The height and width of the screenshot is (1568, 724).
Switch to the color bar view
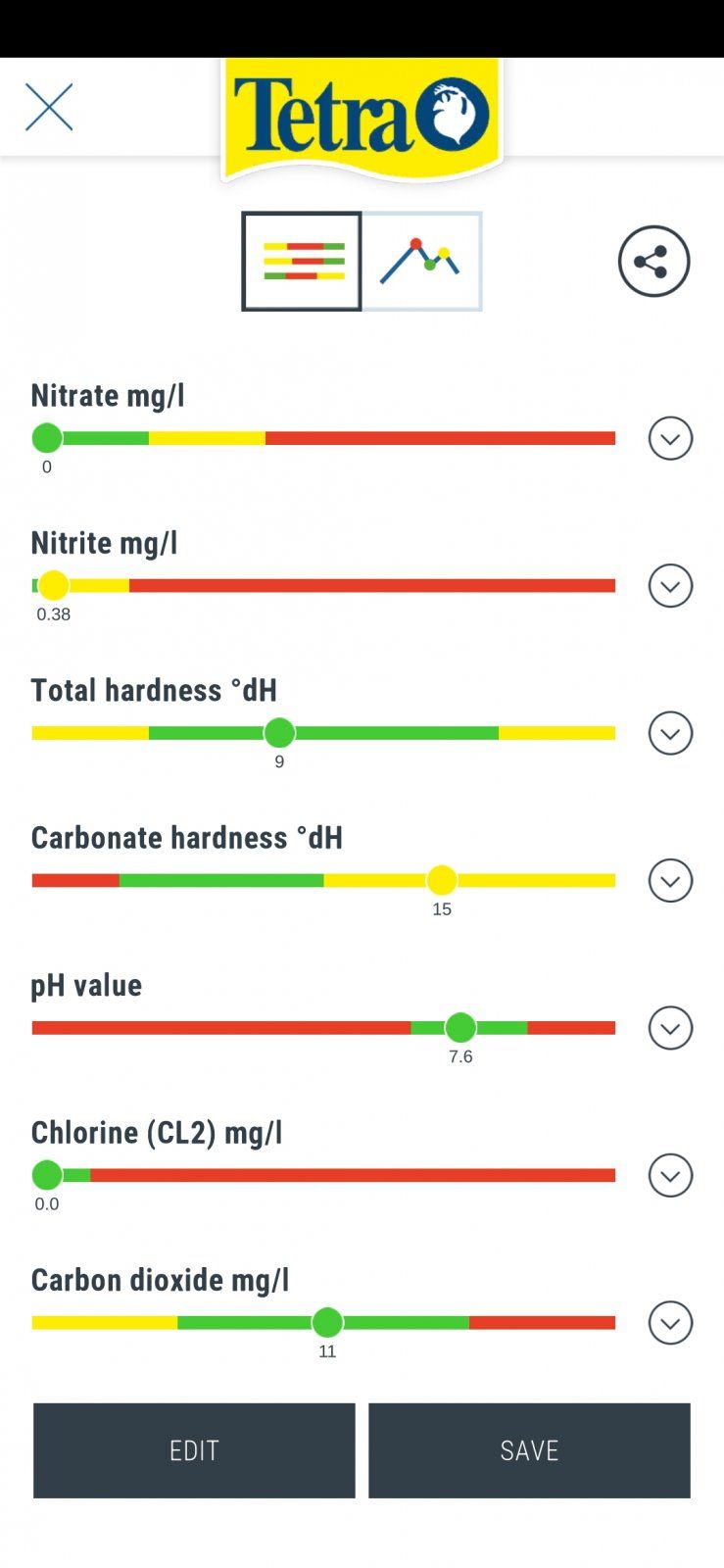pos(302,262)
